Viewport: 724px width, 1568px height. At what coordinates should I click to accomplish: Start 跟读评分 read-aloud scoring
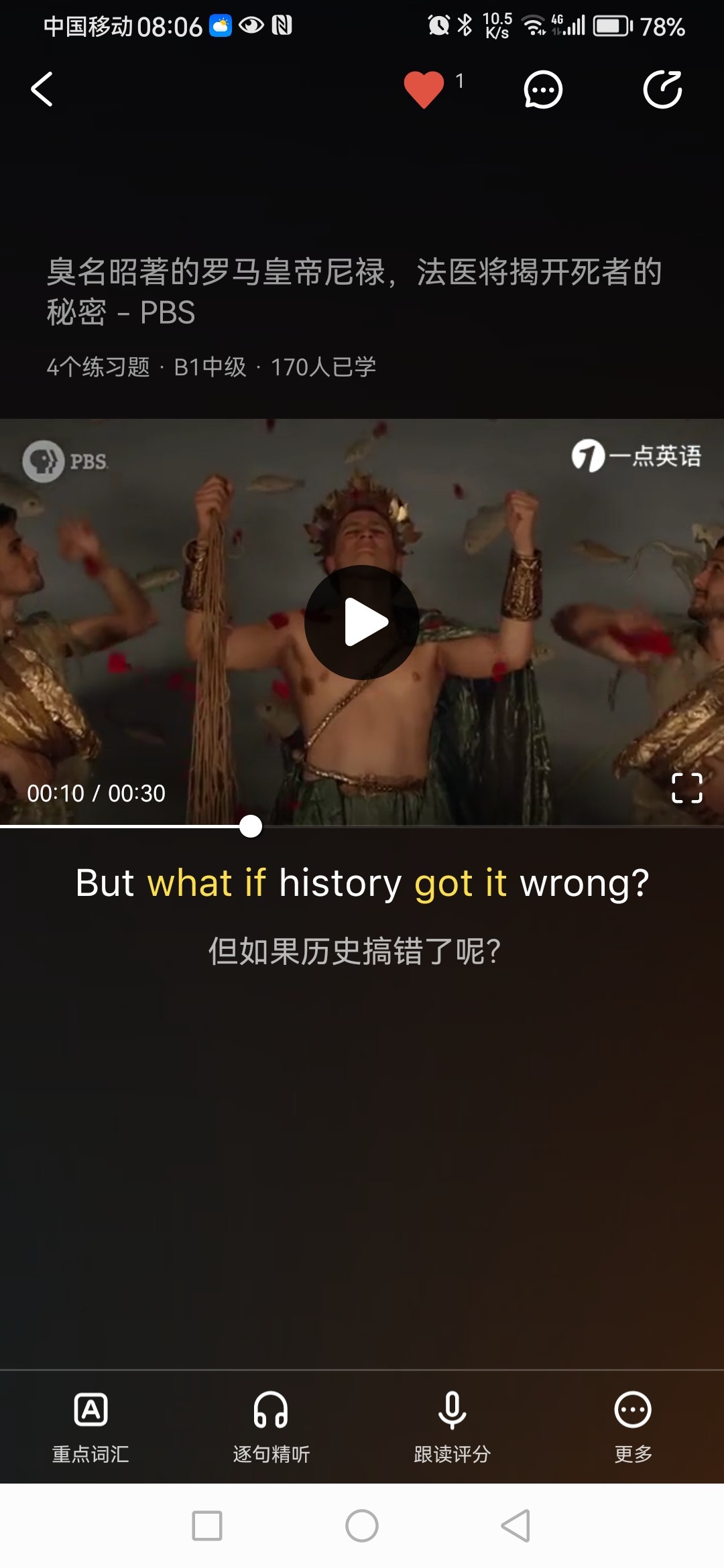452,1426
